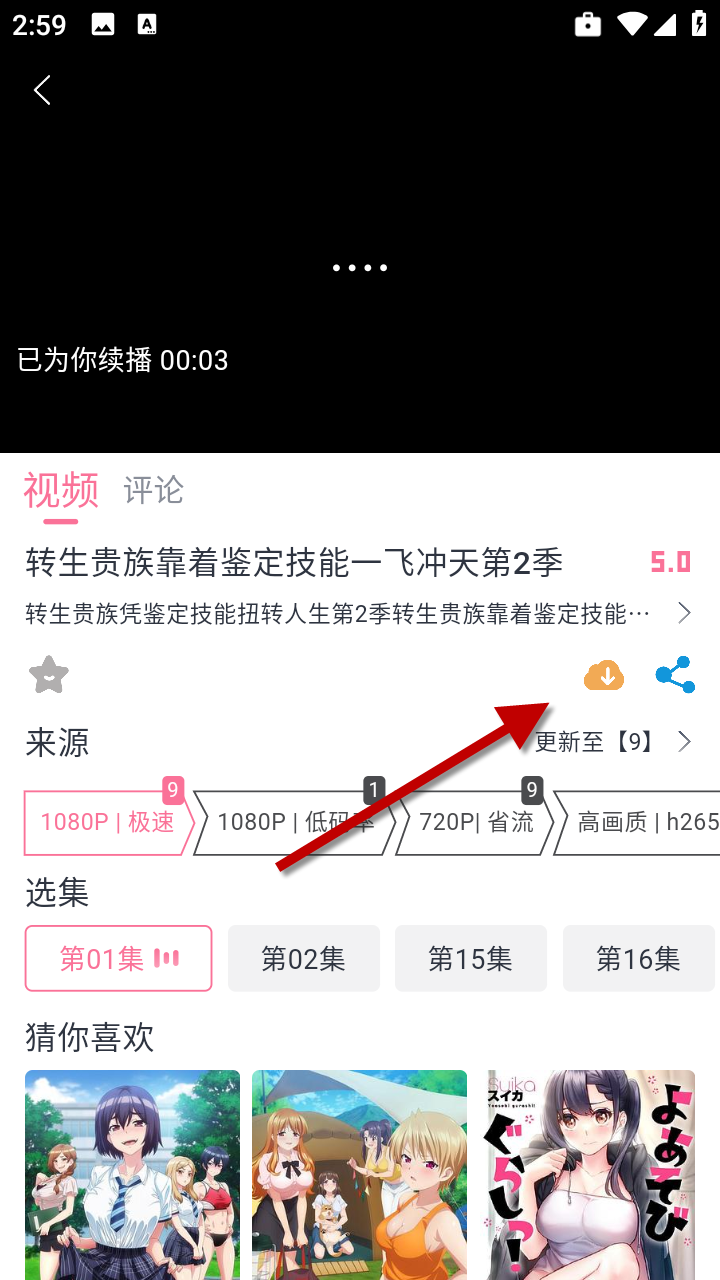The height and width of the screenshot is (1280, 720).
Task: Open the school uniform girls recommendation
Action: point(132,1175)
